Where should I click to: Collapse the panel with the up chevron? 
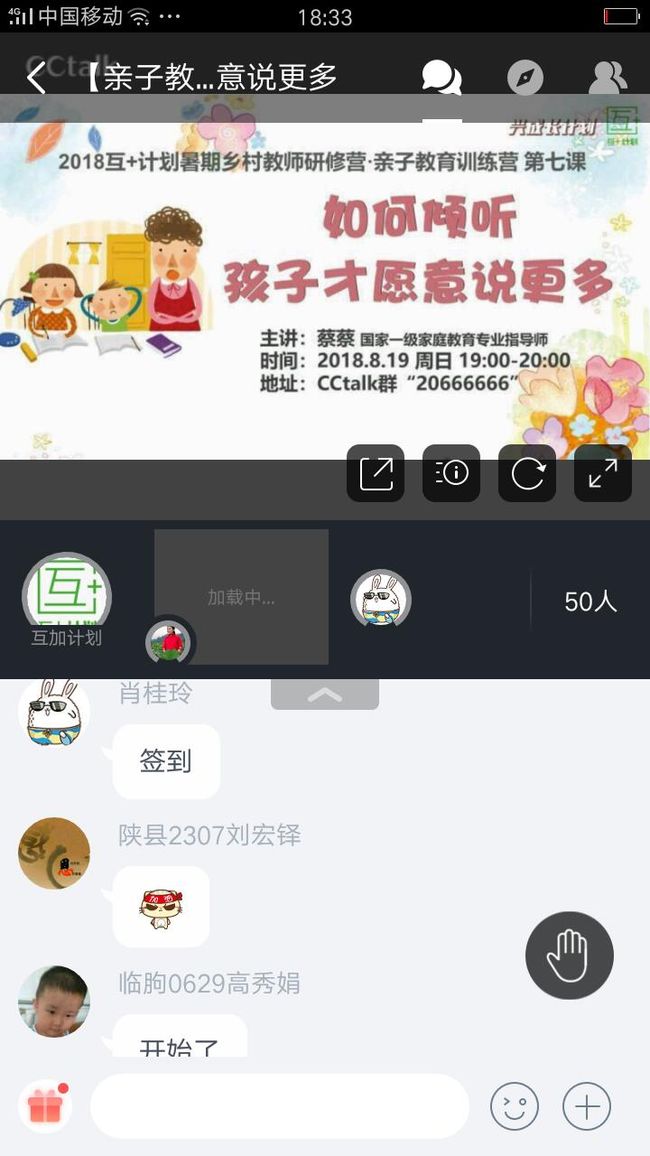pyautogui.click(x=325, y=694)
